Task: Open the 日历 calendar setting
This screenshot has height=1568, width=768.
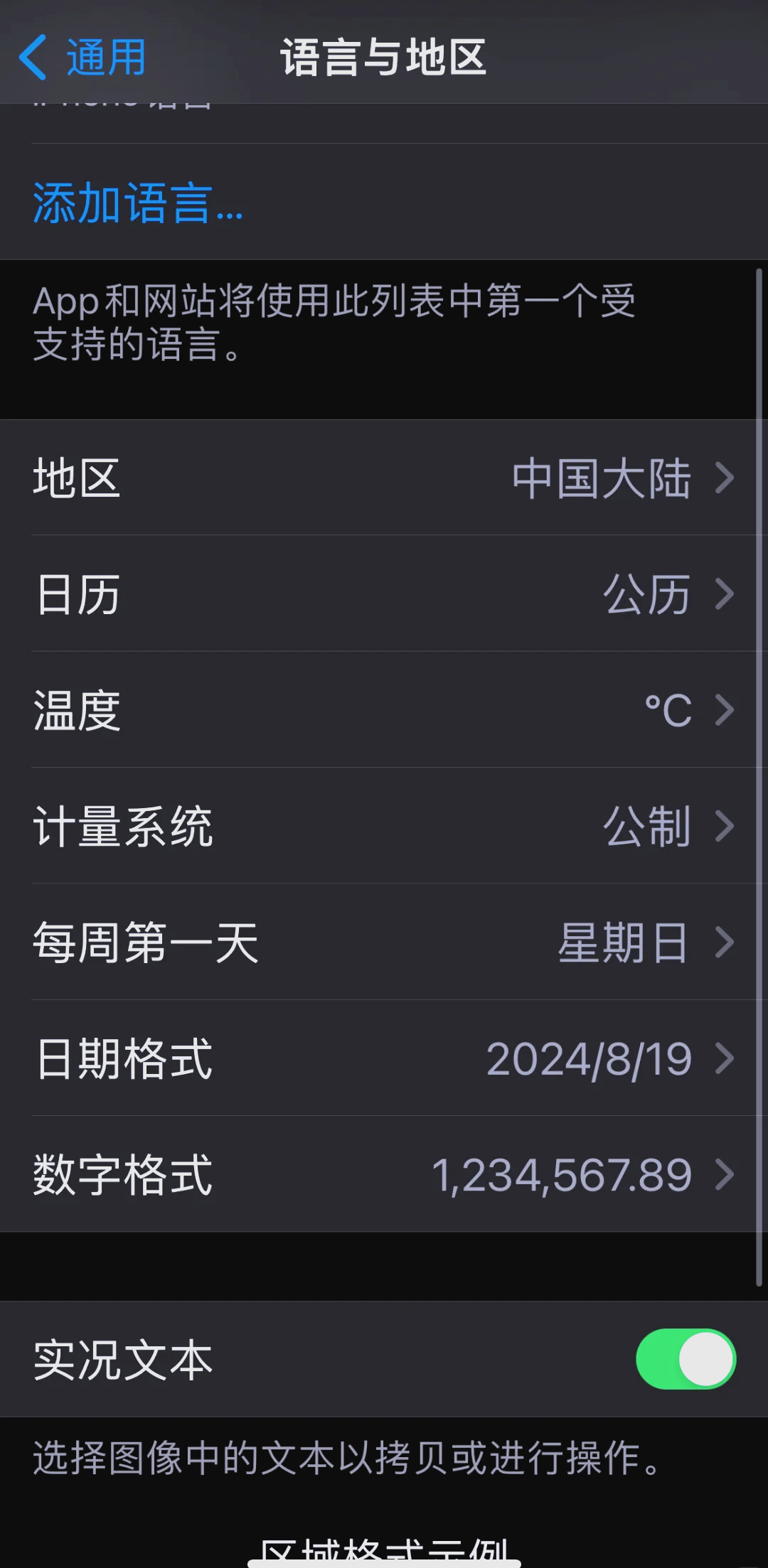Action: (x=384, y=594)
